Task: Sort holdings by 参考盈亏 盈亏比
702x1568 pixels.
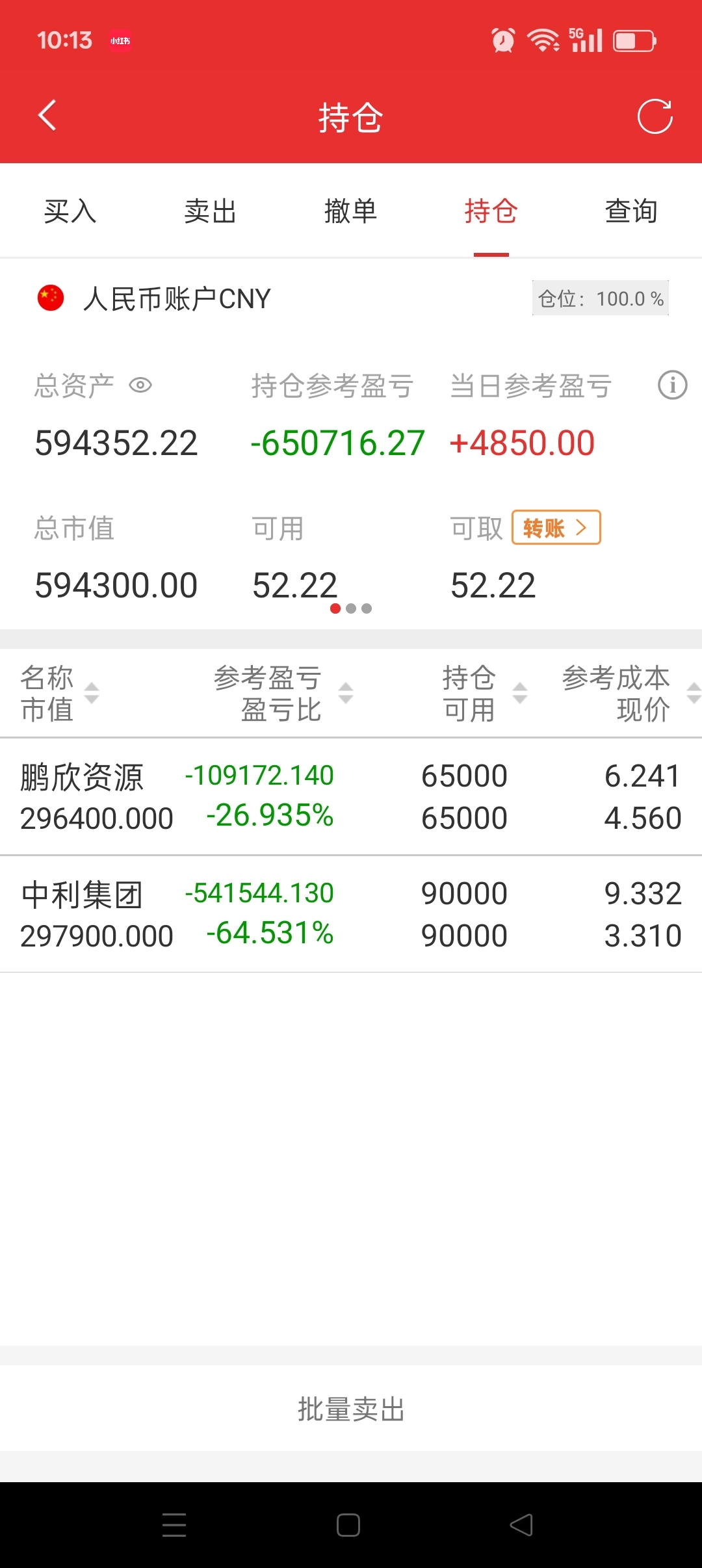Action: 283,694
